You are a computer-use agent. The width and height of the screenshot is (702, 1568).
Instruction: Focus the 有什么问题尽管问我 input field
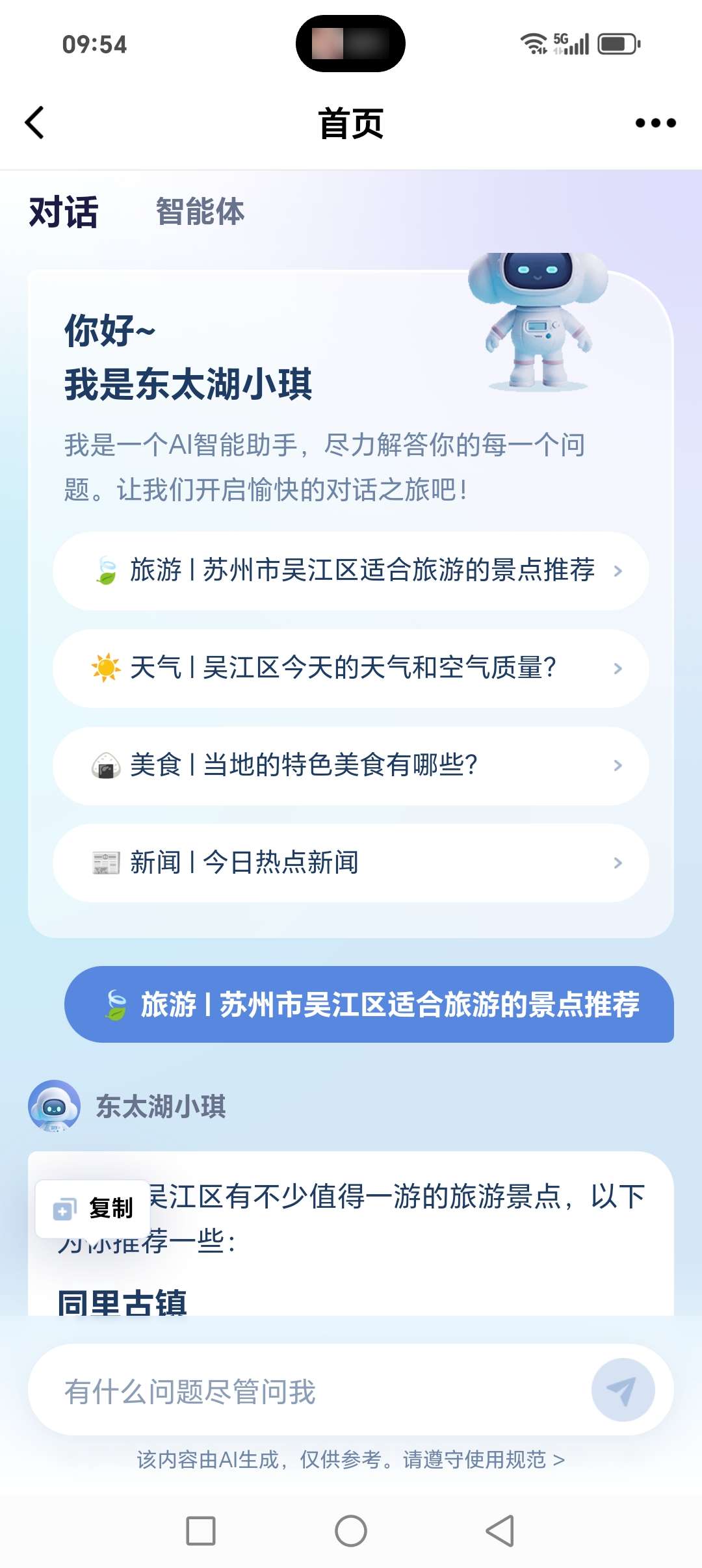pos(305,1392)
